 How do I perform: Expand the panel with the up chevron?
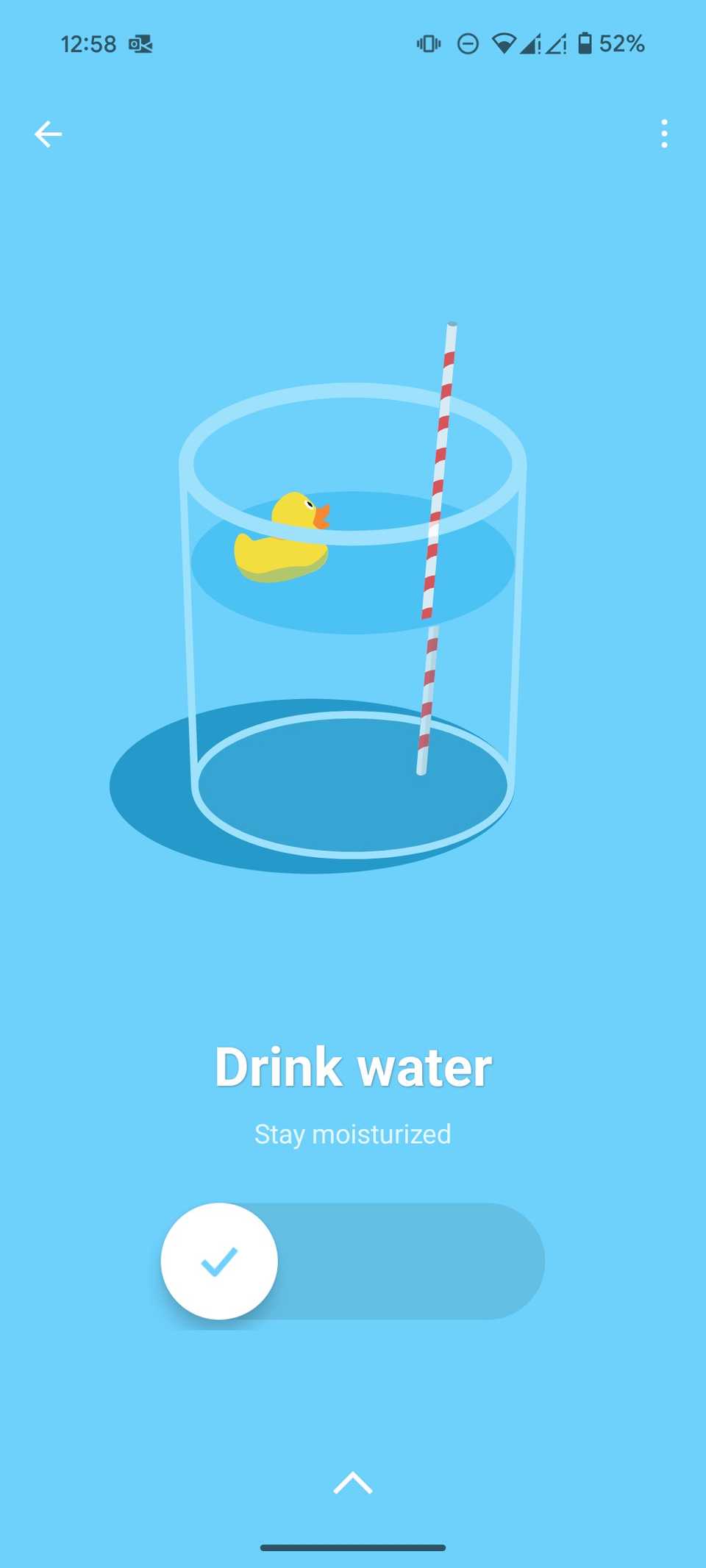[353, 1483]
